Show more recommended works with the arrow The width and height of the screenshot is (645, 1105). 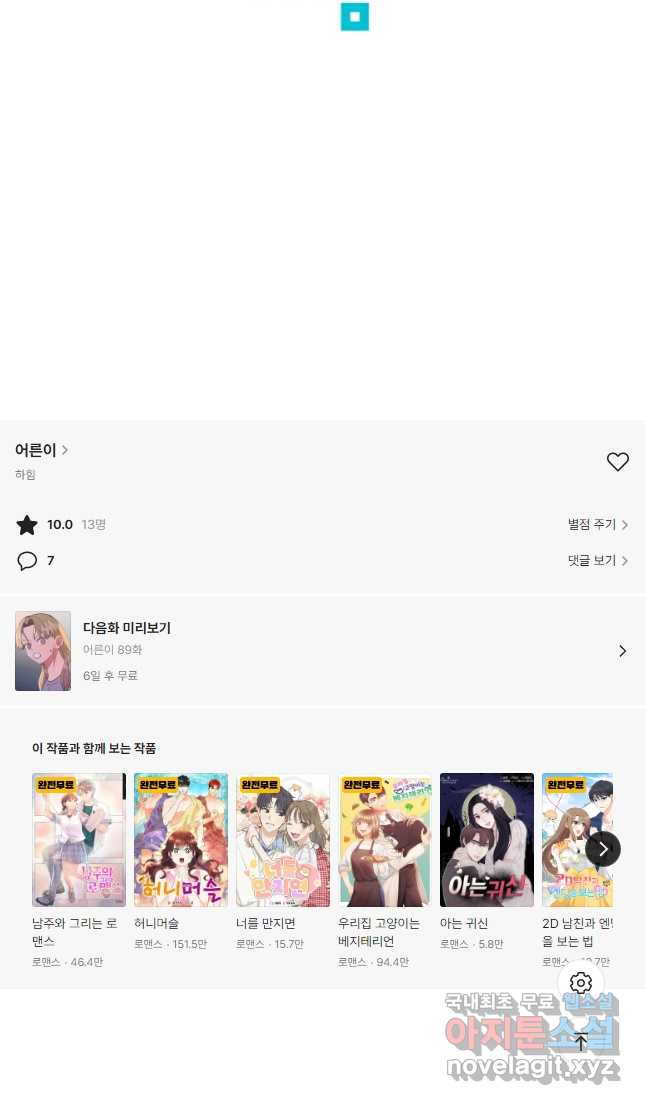[603, 849]
